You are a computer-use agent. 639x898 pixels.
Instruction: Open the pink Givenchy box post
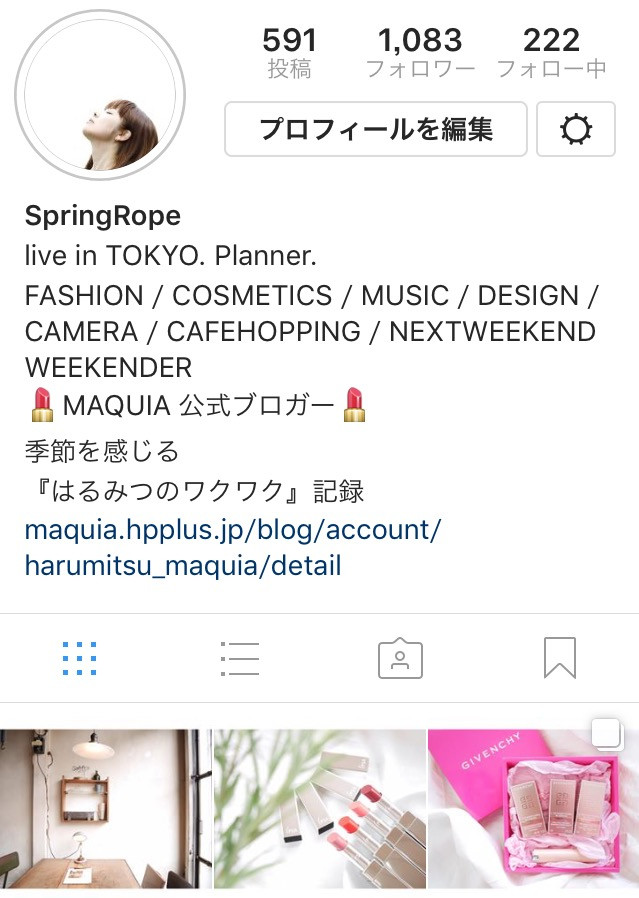pyautogui.click(x=533, y=808)
